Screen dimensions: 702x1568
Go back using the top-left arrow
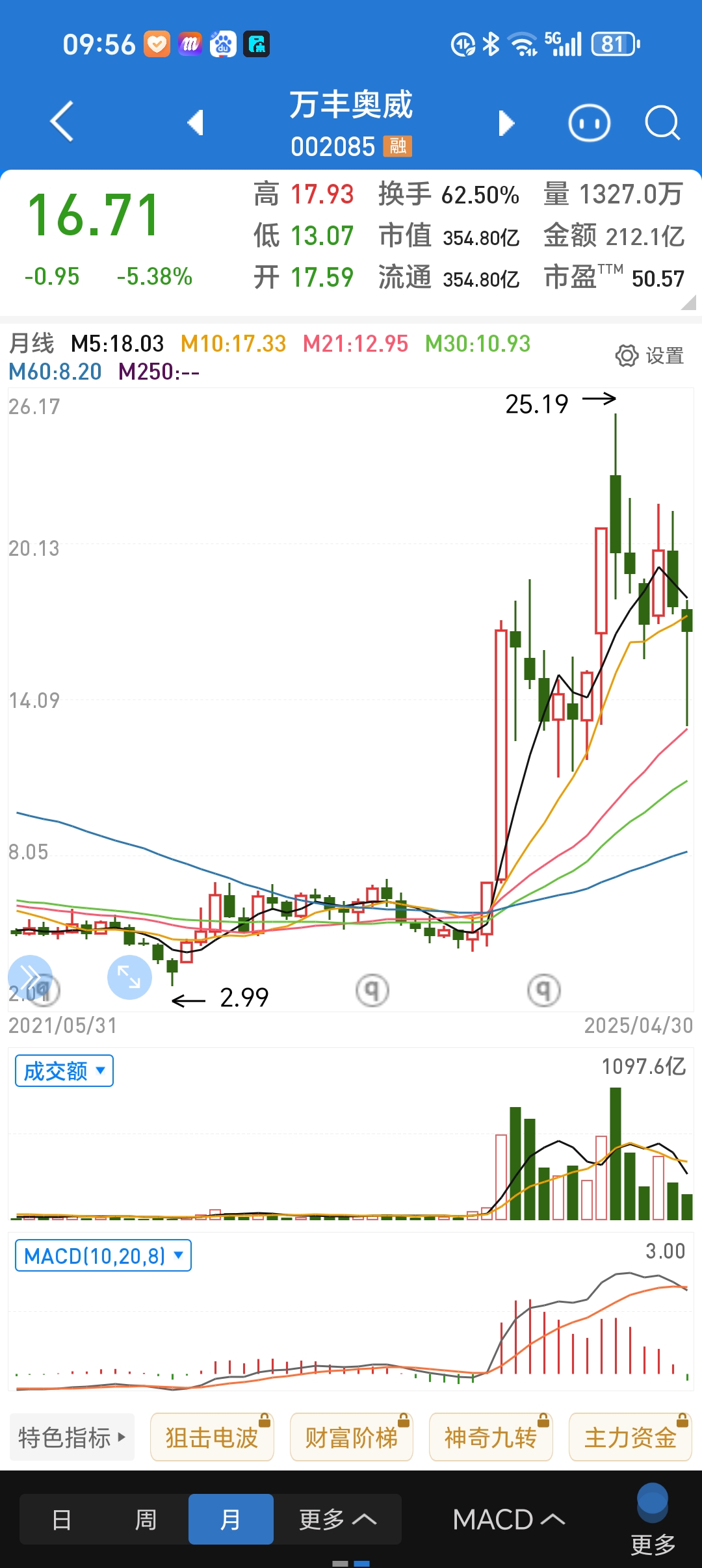click(x=62, y=122)
